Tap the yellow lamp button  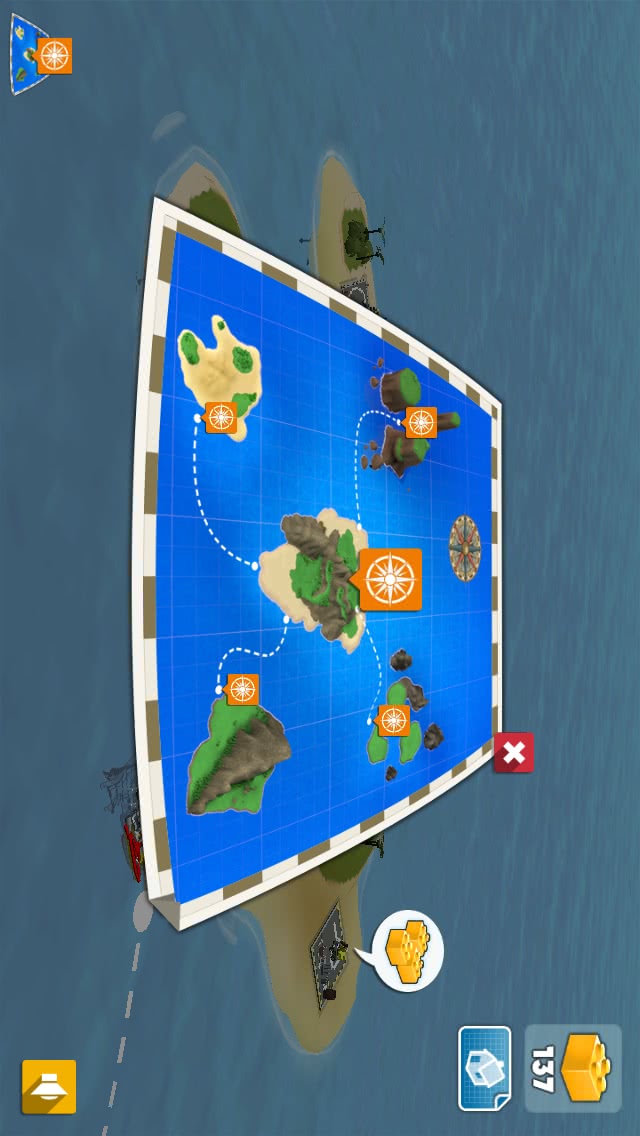(49, 1087)
